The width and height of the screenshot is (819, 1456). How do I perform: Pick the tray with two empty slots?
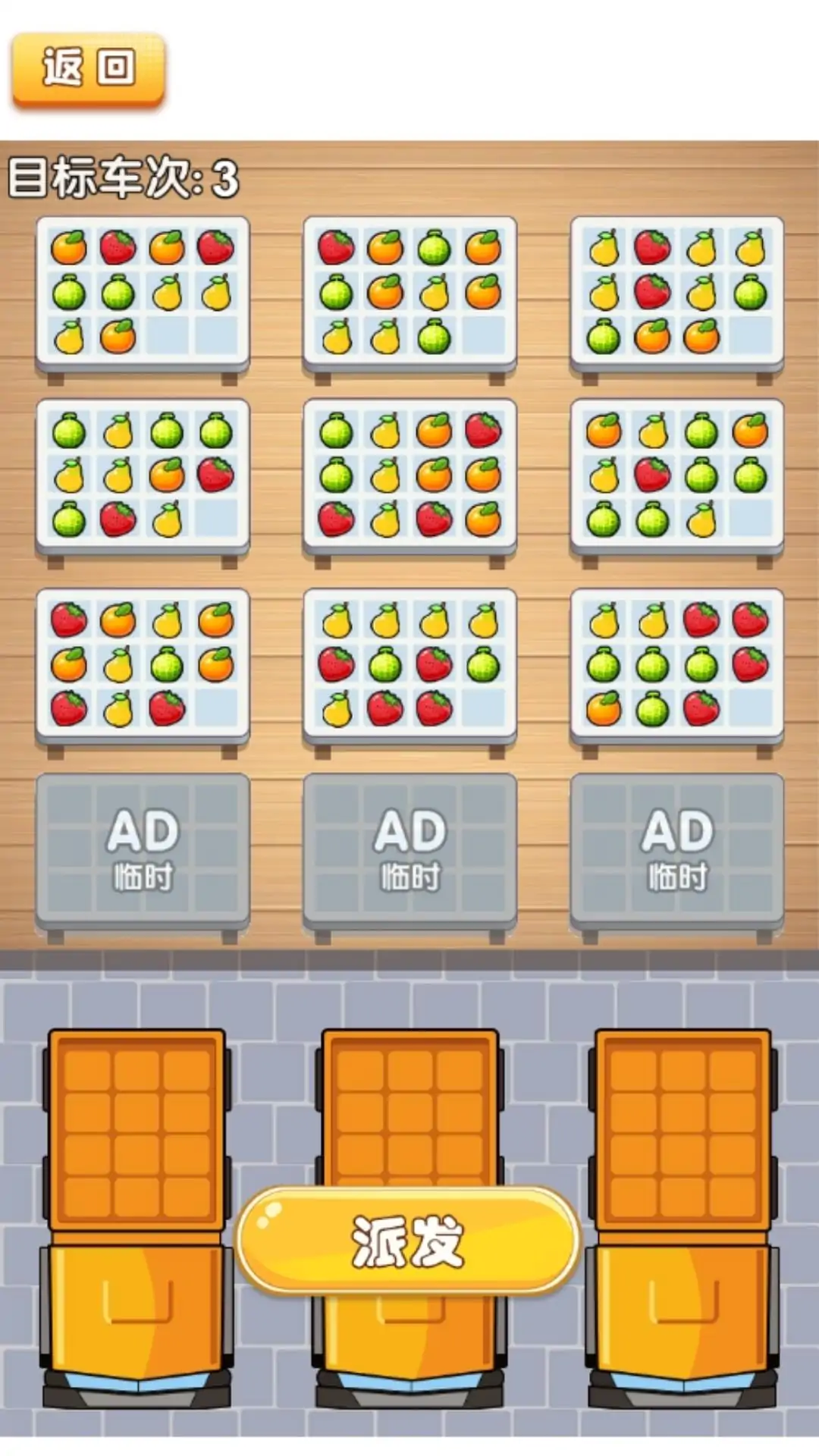(143, 293)
